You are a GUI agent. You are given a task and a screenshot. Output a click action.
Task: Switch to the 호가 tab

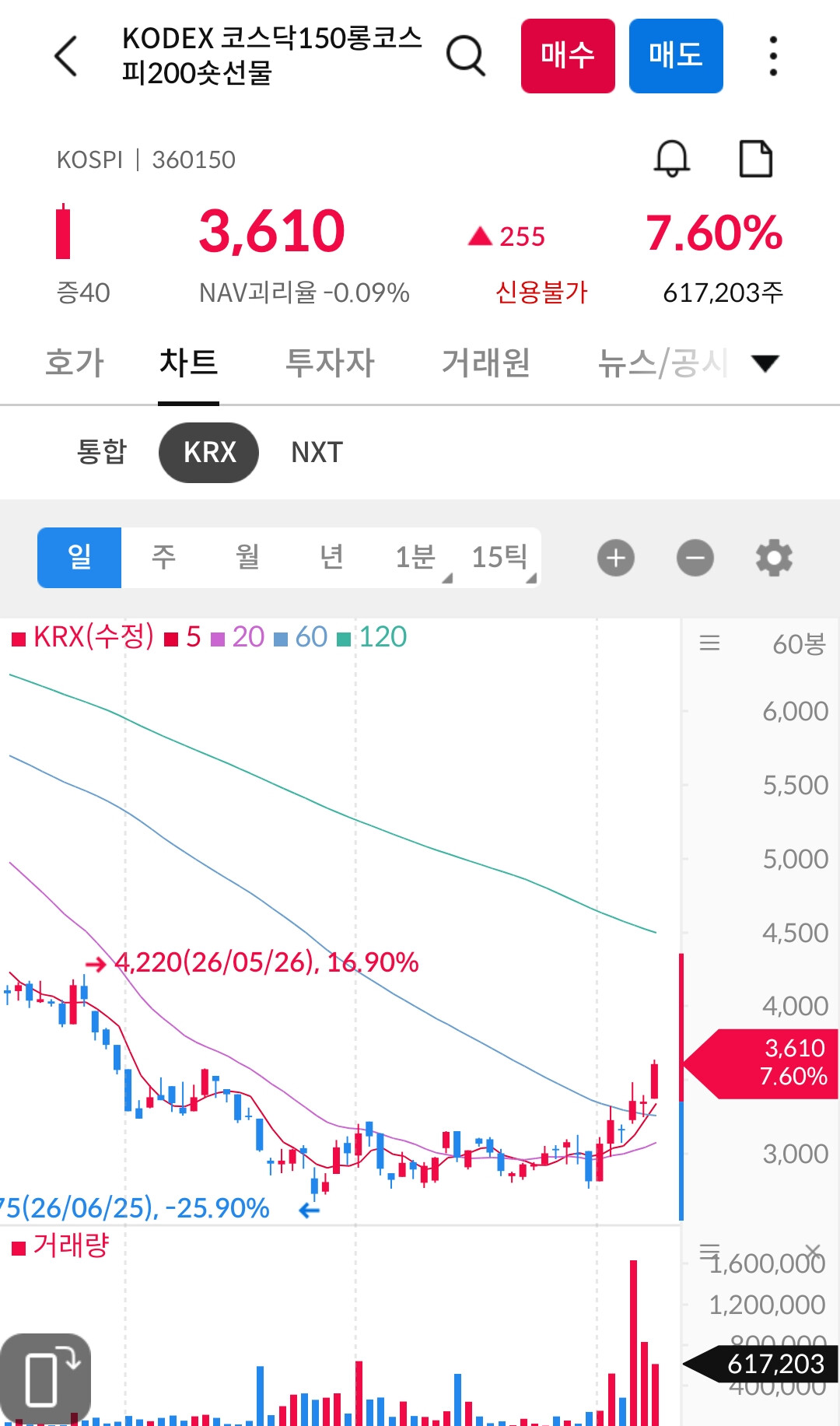tap(75, 363)
